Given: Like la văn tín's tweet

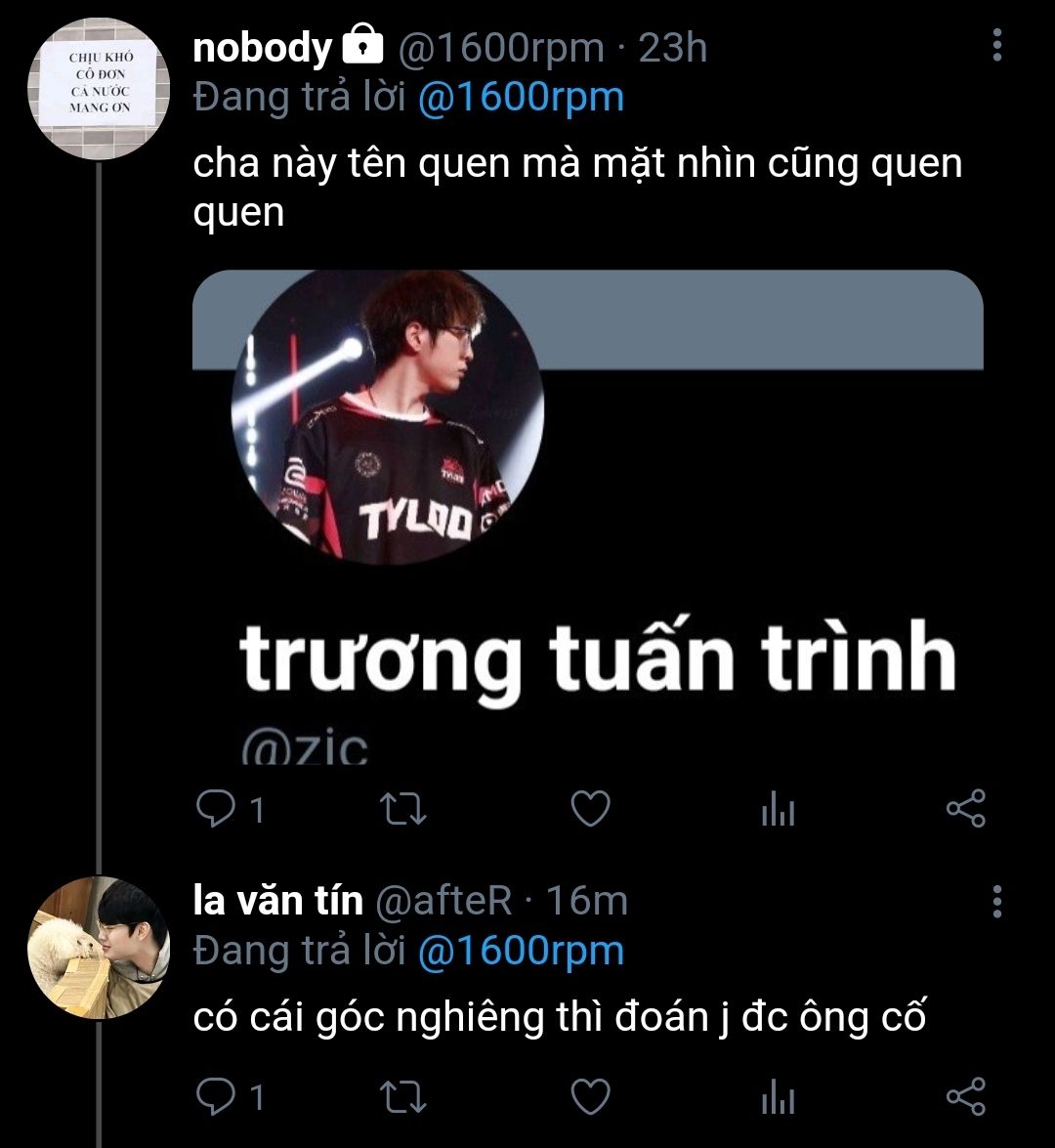Looking at the screenshot, I should pos(590,1097).
